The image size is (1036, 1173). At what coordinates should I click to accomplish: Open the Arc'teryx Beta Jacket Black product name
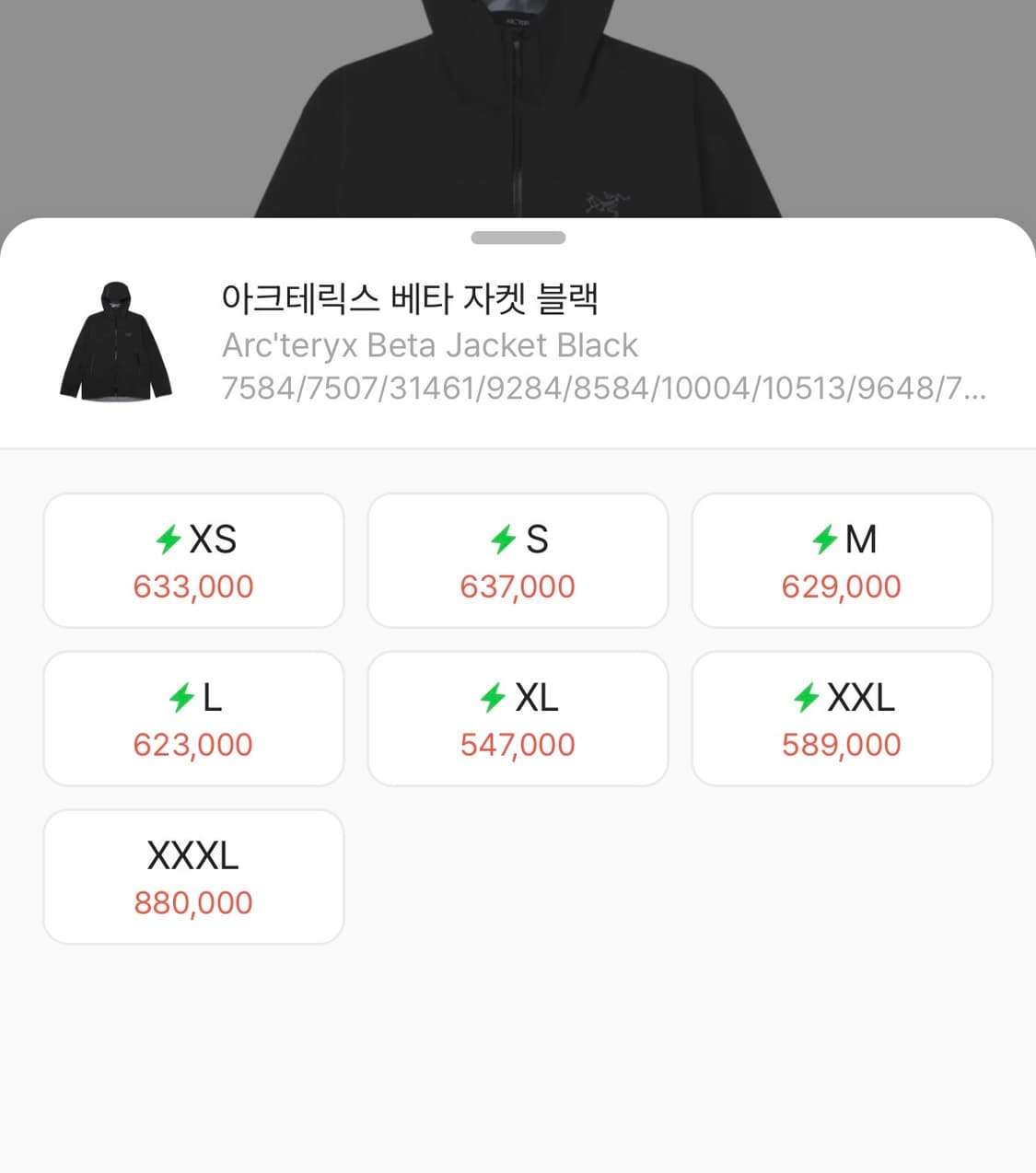429,345
